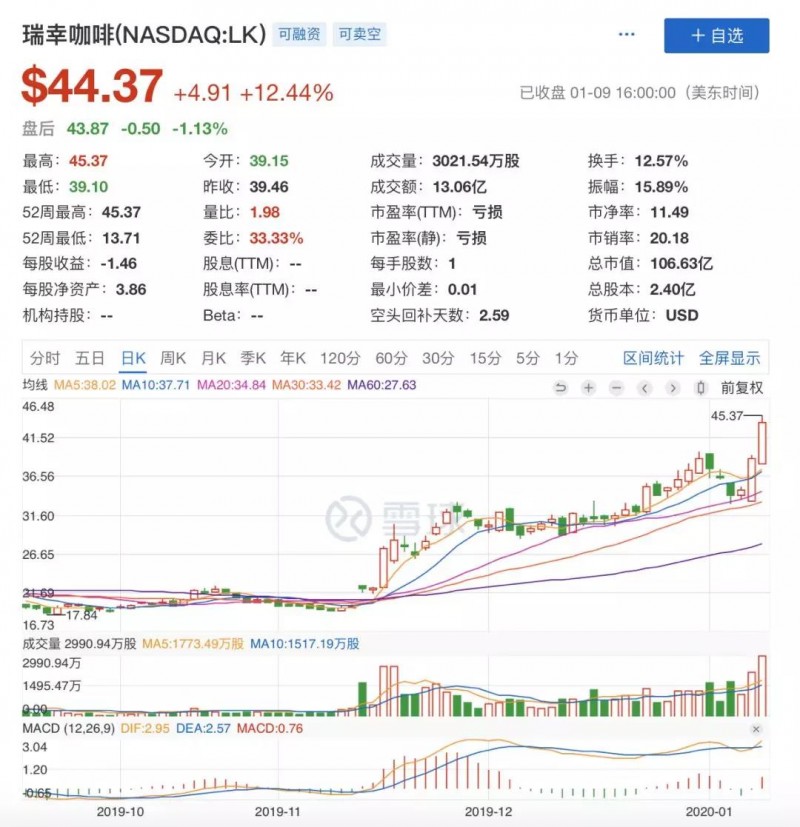Image resolution: width=800 pixels, height=827 pixels.
Task: Tap 全屏显示 to view chart fullscreen
Action: pos(729,358)
